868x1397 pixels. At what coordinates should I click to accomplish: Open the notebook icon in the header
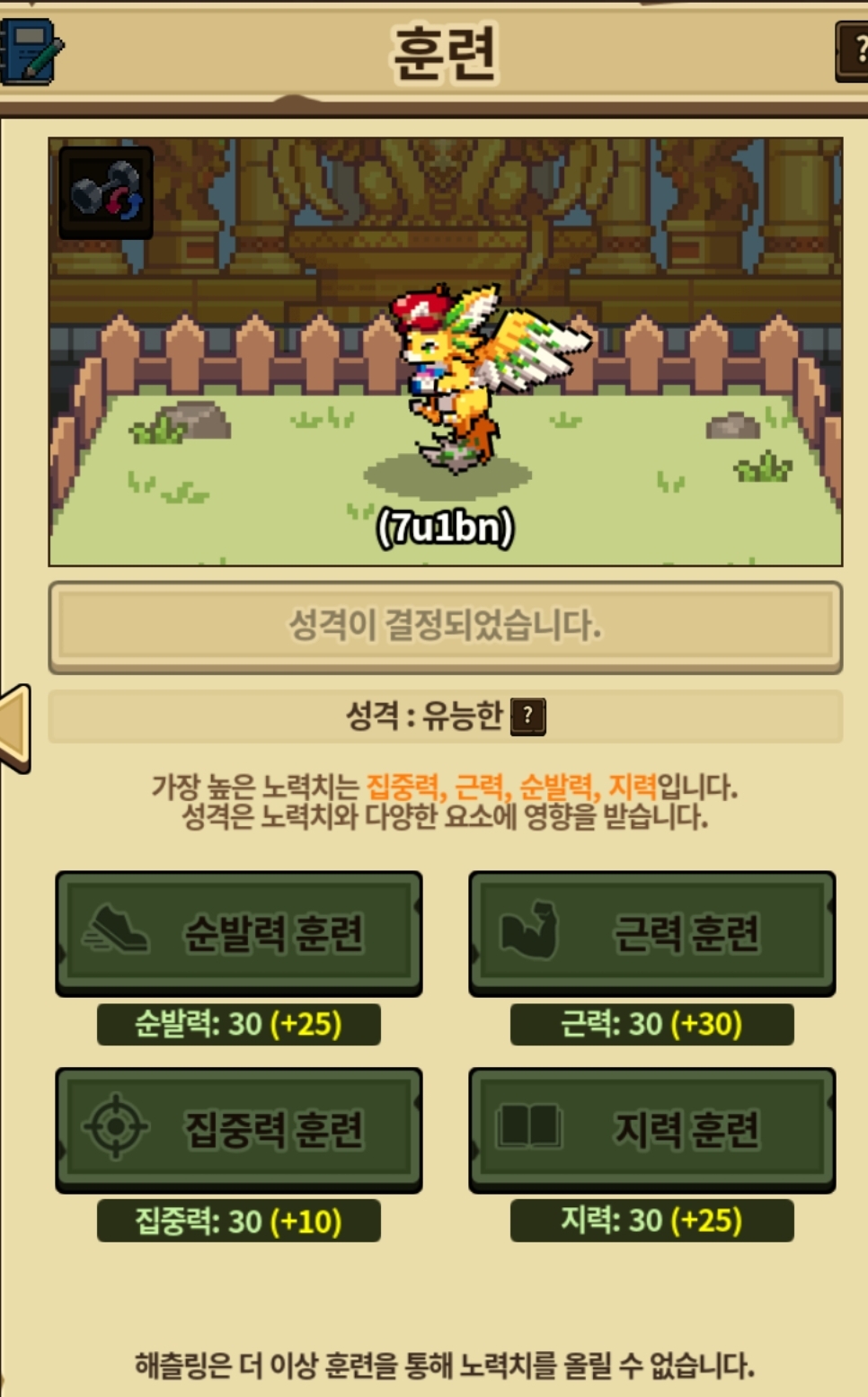click(31, 51)
